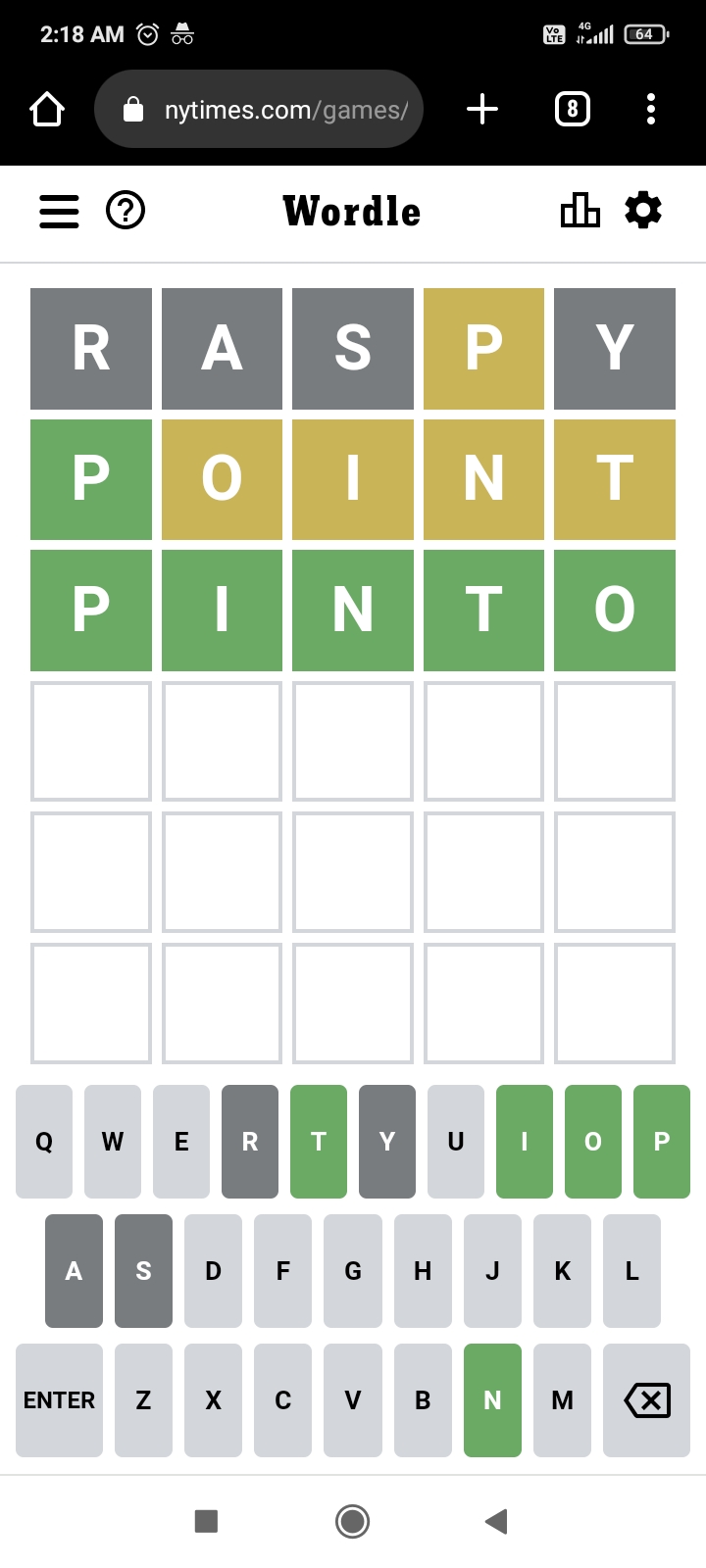Open the how-to-play help icon
This screenshot has height=1568, width=706.
(126, 210)
